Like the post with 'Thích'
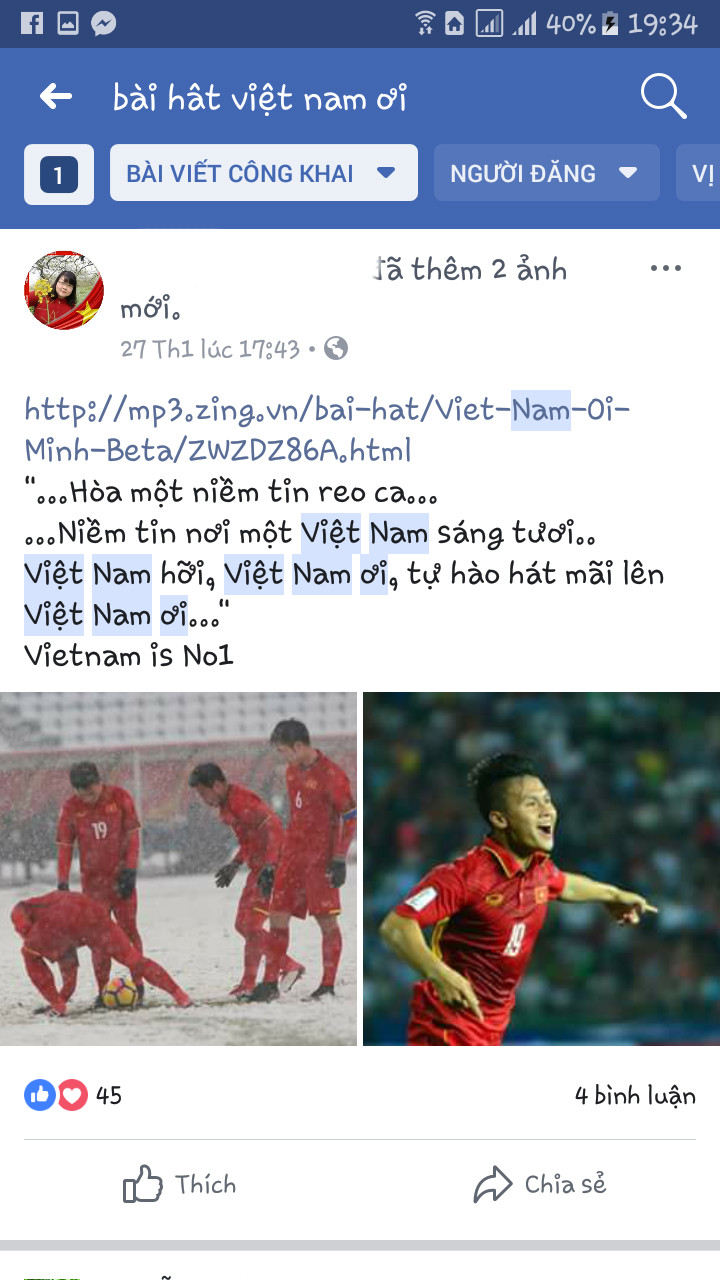This screenshot has height=1280, width=720. coord(180,1185)
